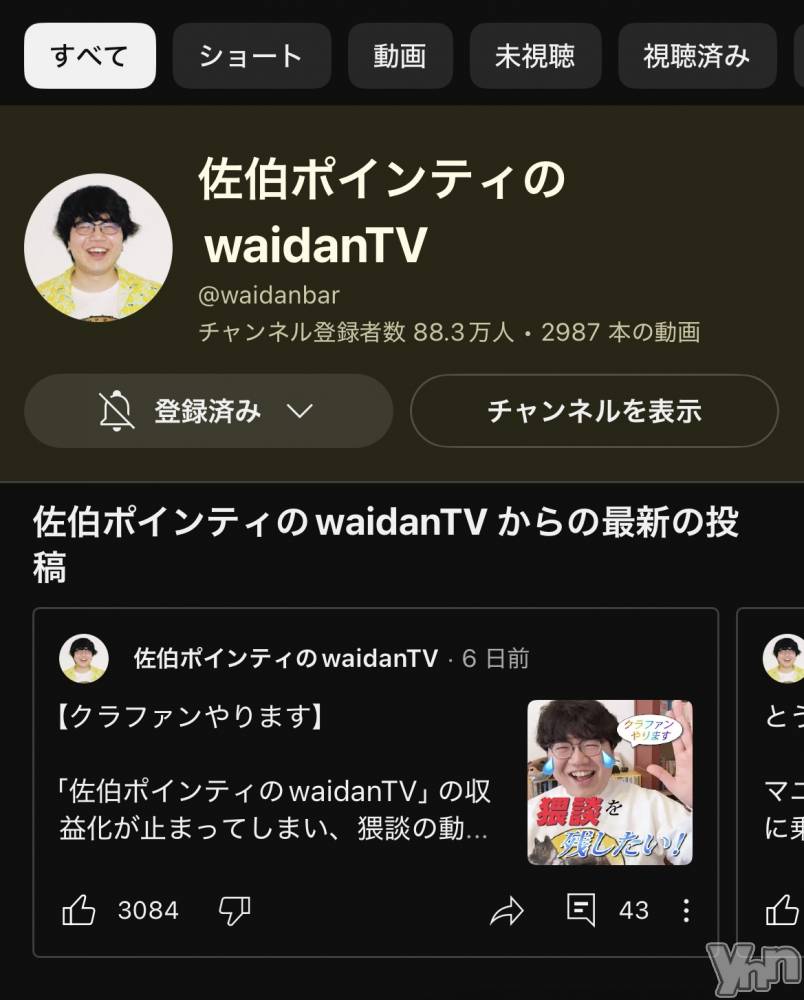
Task: Show 未視聴 videos only
Action: coord(535,56)
